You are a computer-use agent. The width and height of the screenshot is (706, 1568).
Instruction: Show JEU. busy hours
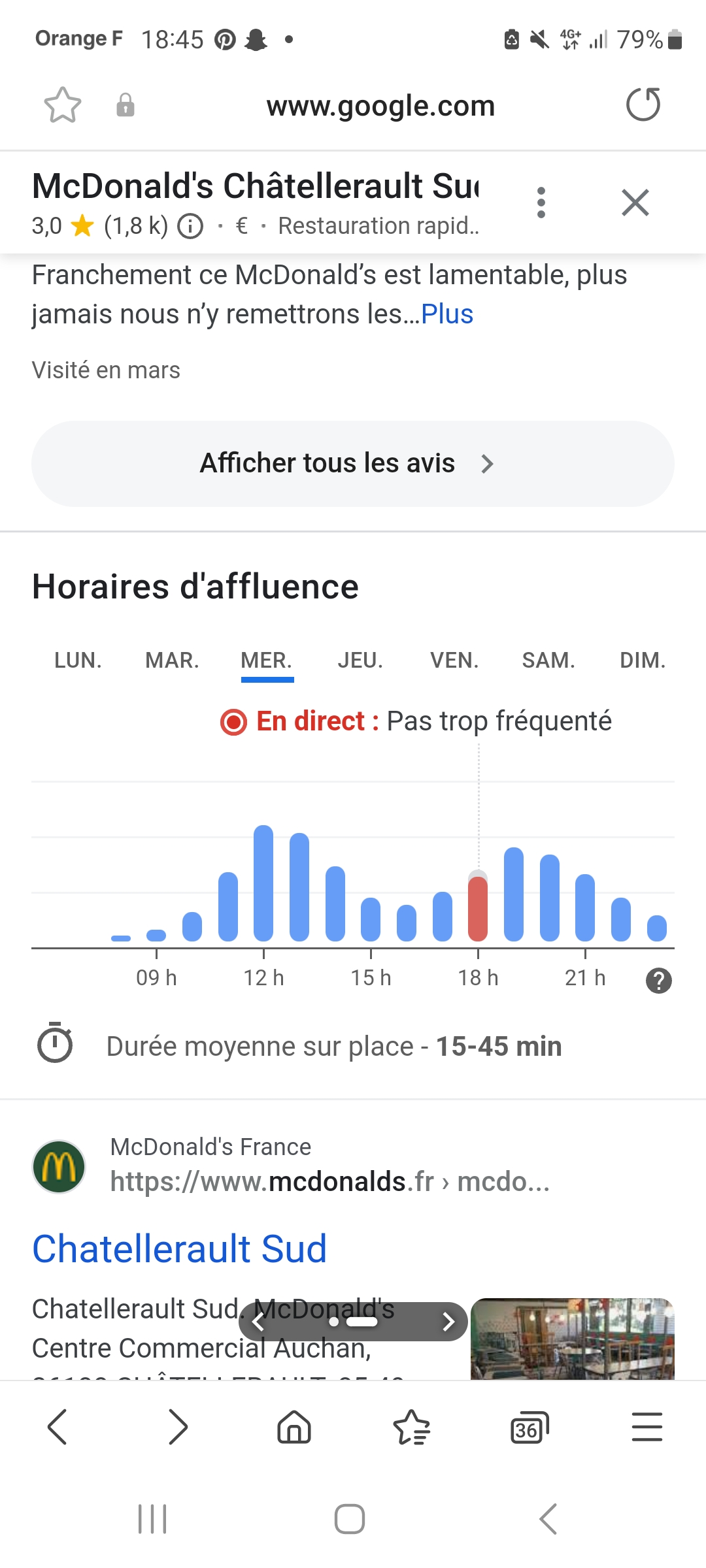coord(360,661)
